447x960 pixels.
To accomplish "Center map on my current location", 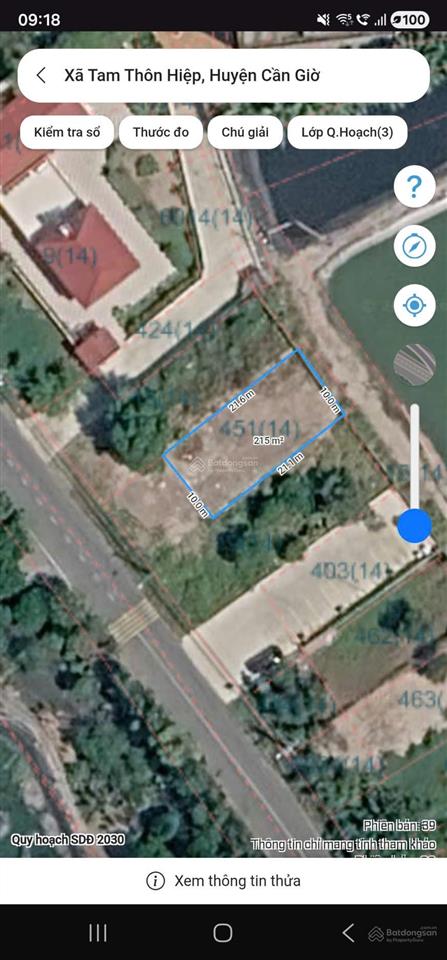I will [415, 306].
